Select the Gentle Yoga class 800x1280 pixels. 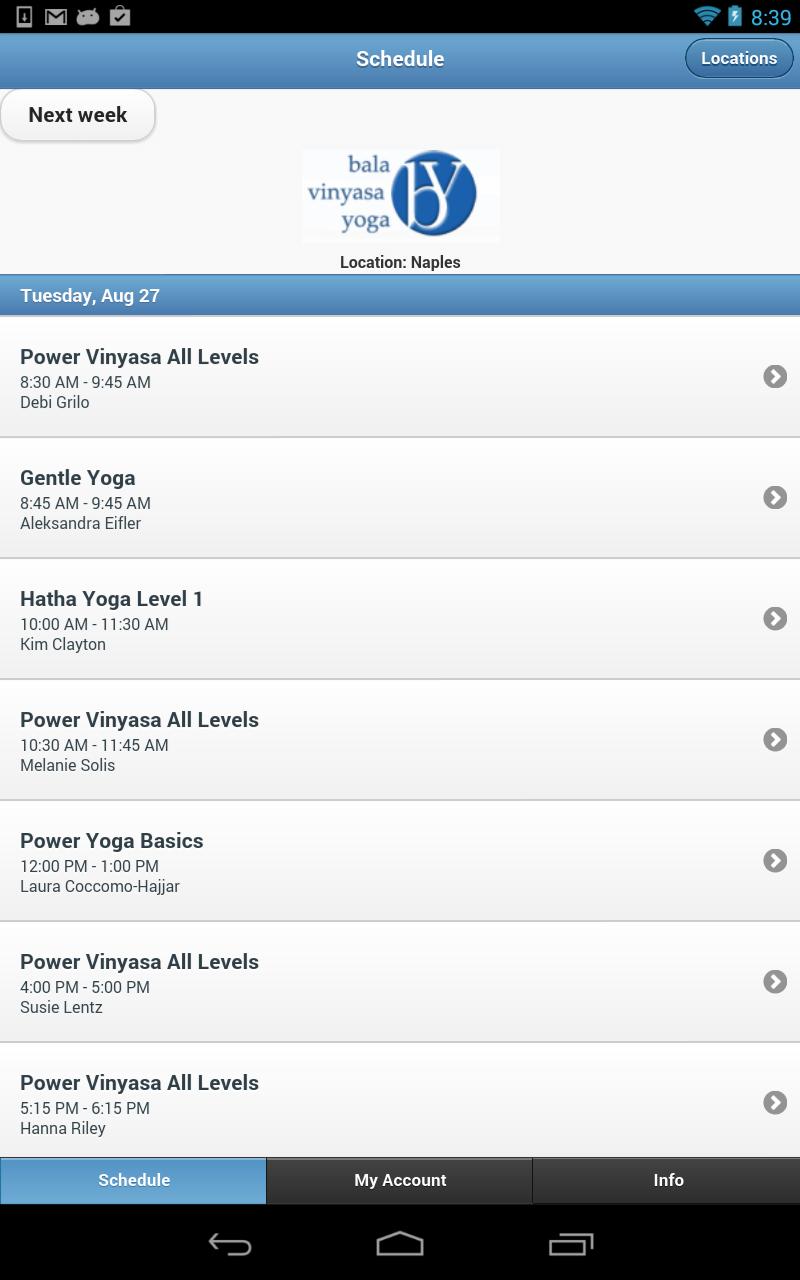tap(400, 498)
